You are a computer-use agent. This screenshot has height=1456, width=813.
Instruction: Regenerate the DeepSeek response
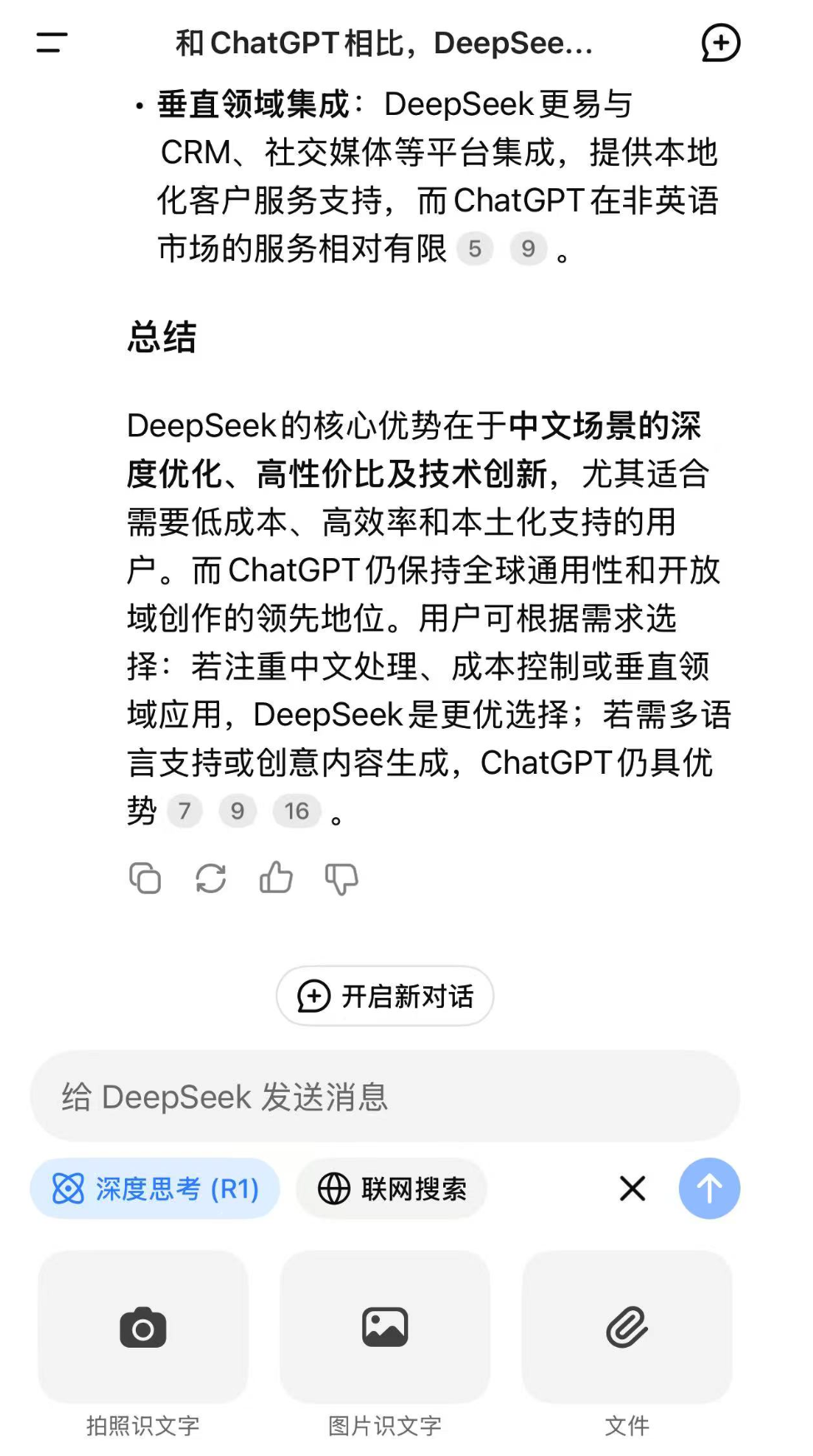(x=211, y=878)
